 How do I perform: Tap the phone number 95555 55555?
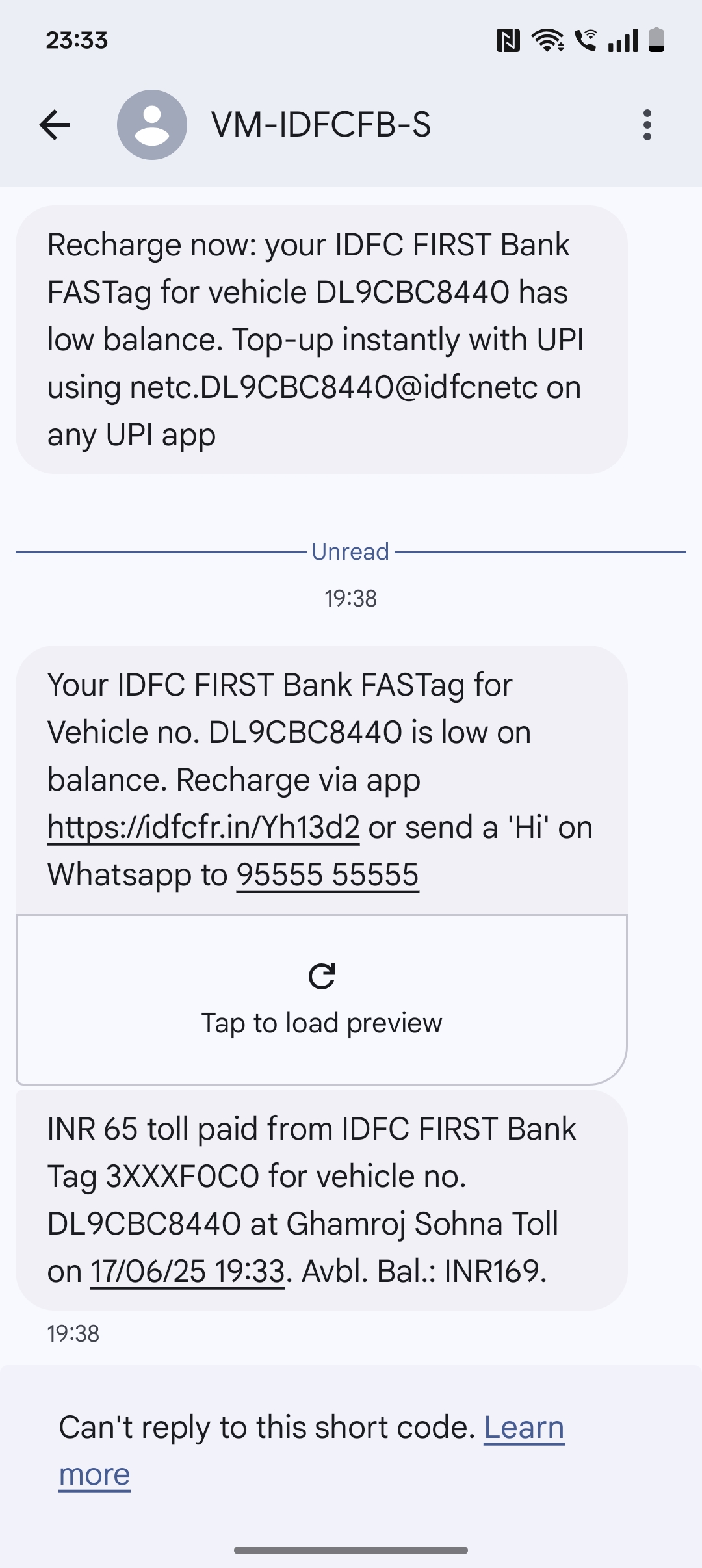click(x=328, y=875)
